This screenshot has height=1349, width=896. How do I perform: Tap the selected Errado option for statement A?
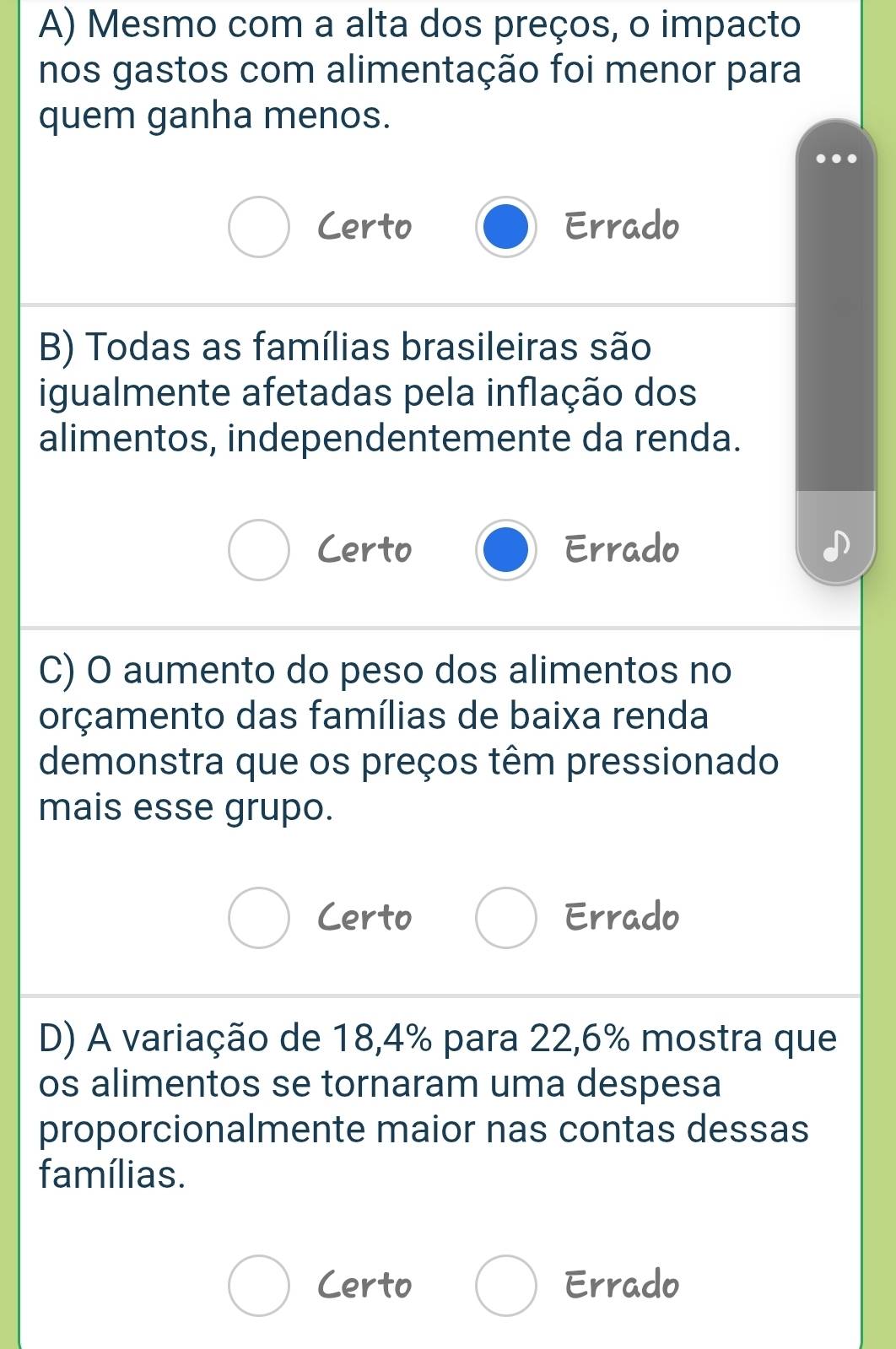pos(506,227)
